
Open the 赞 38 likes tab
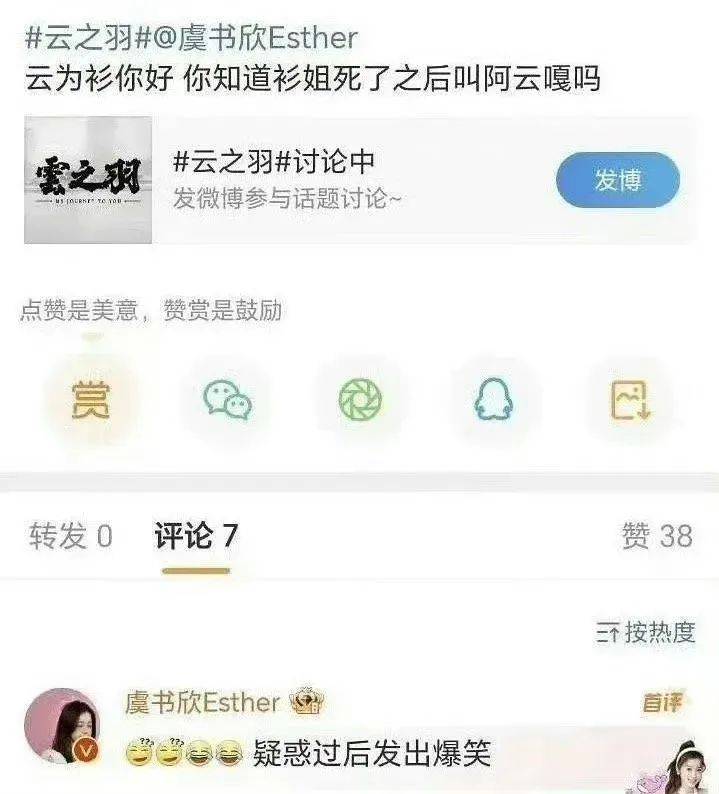(656, 536)
